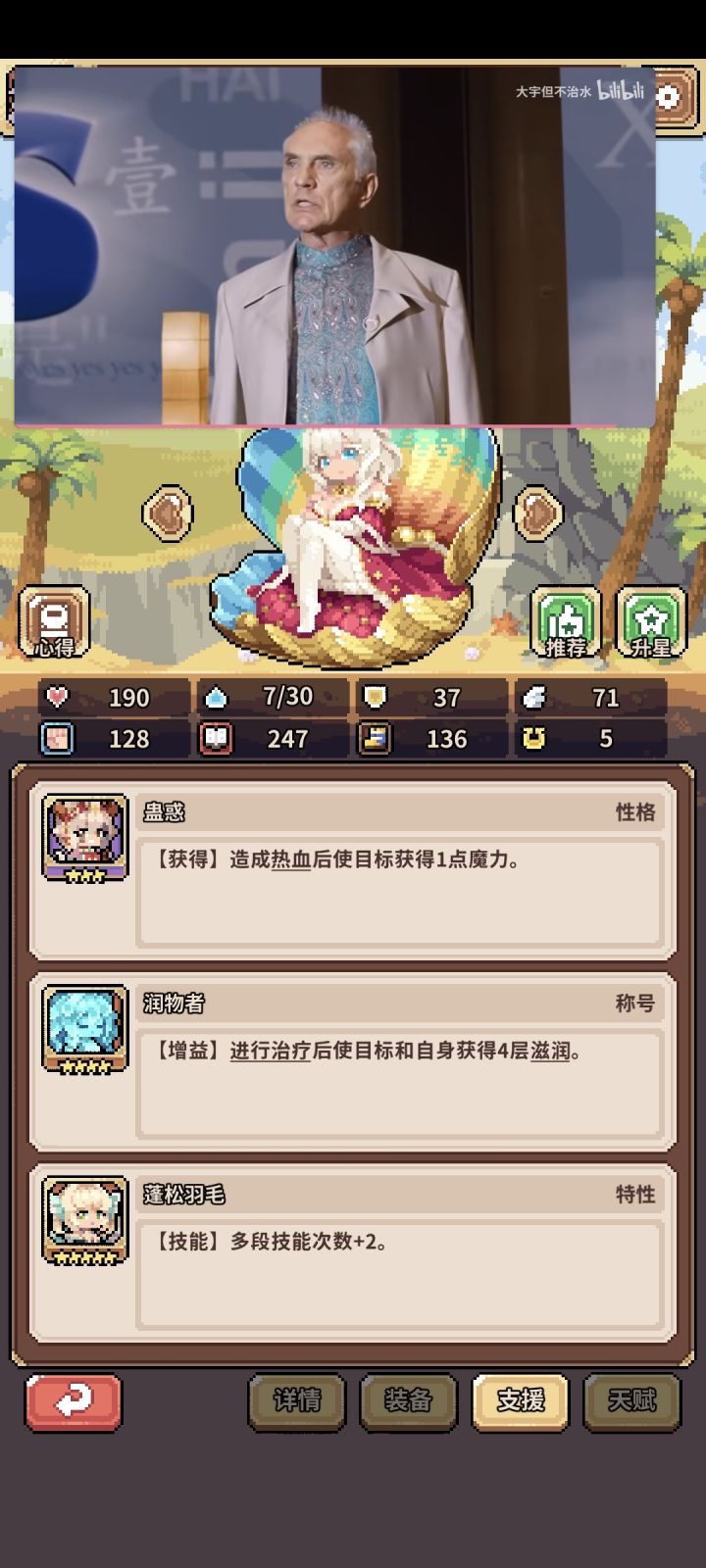Viewport: 706px width, 1568px height.
Task: Switch to the 详情 tab
Action: pyautogui.click(x=297, y=1402)
